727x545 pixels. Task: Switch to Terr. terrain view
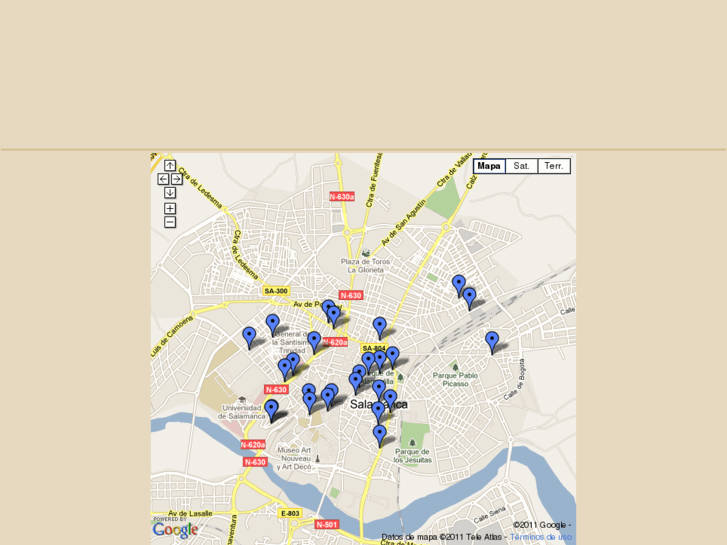tap(554, 166)
